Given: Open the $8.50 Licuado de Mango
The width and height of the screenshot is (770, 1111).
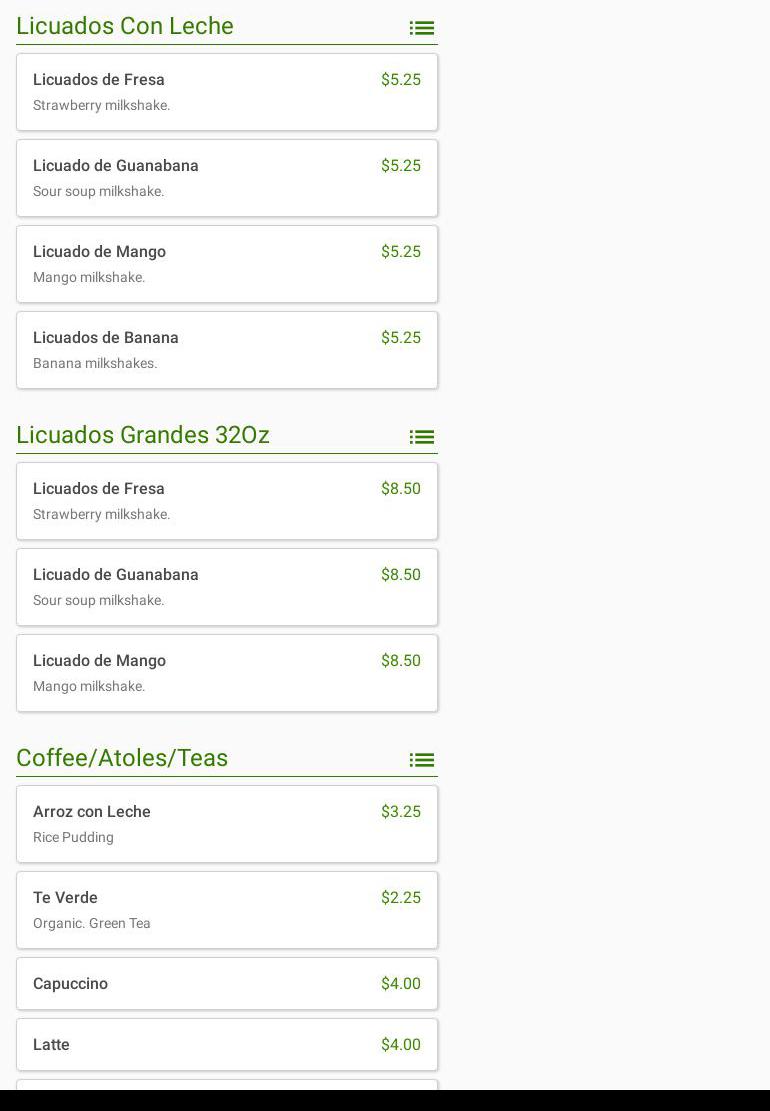Looking at the screenshot, I should (x=227, y=673).
